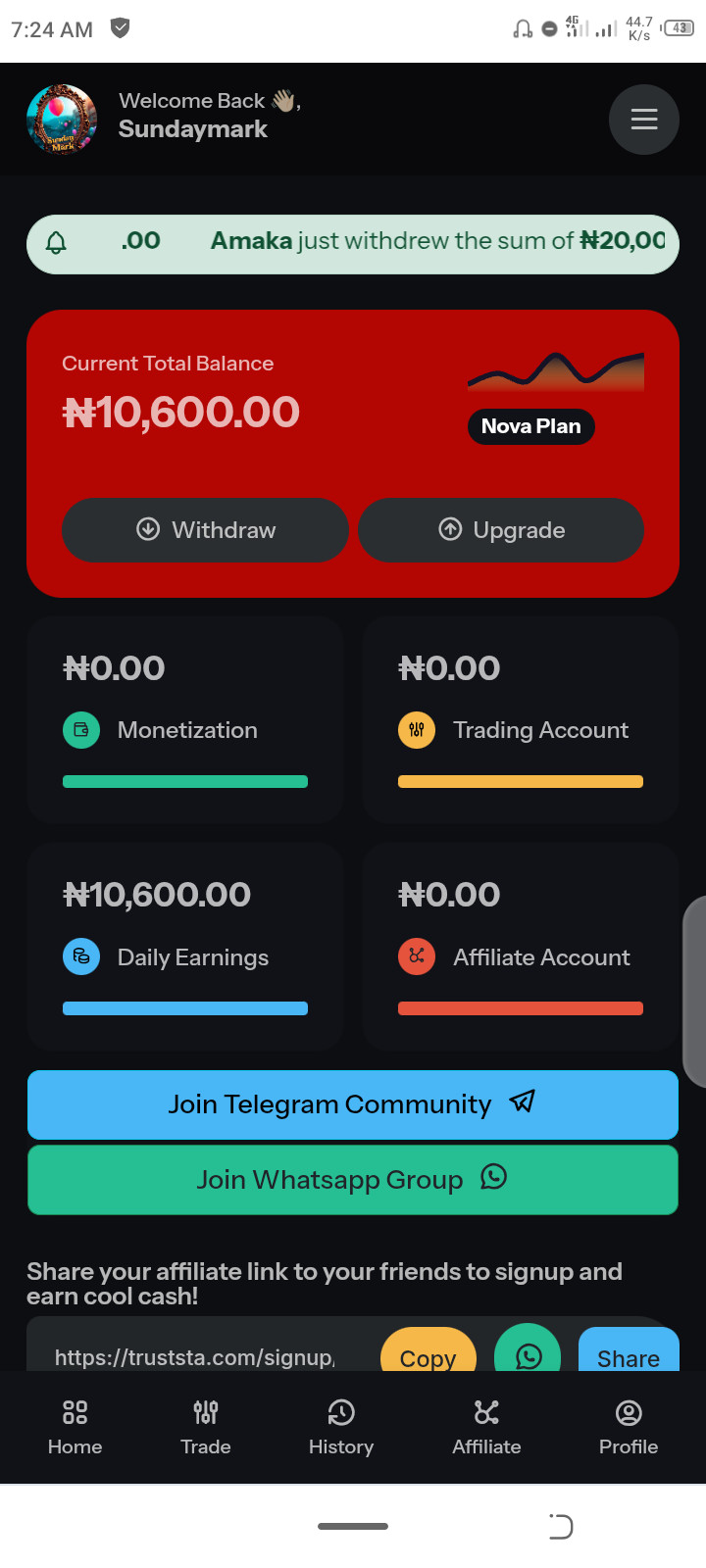Go to the Home tab
Screen dimensions: 706x1568
[x=75, y=1427]
